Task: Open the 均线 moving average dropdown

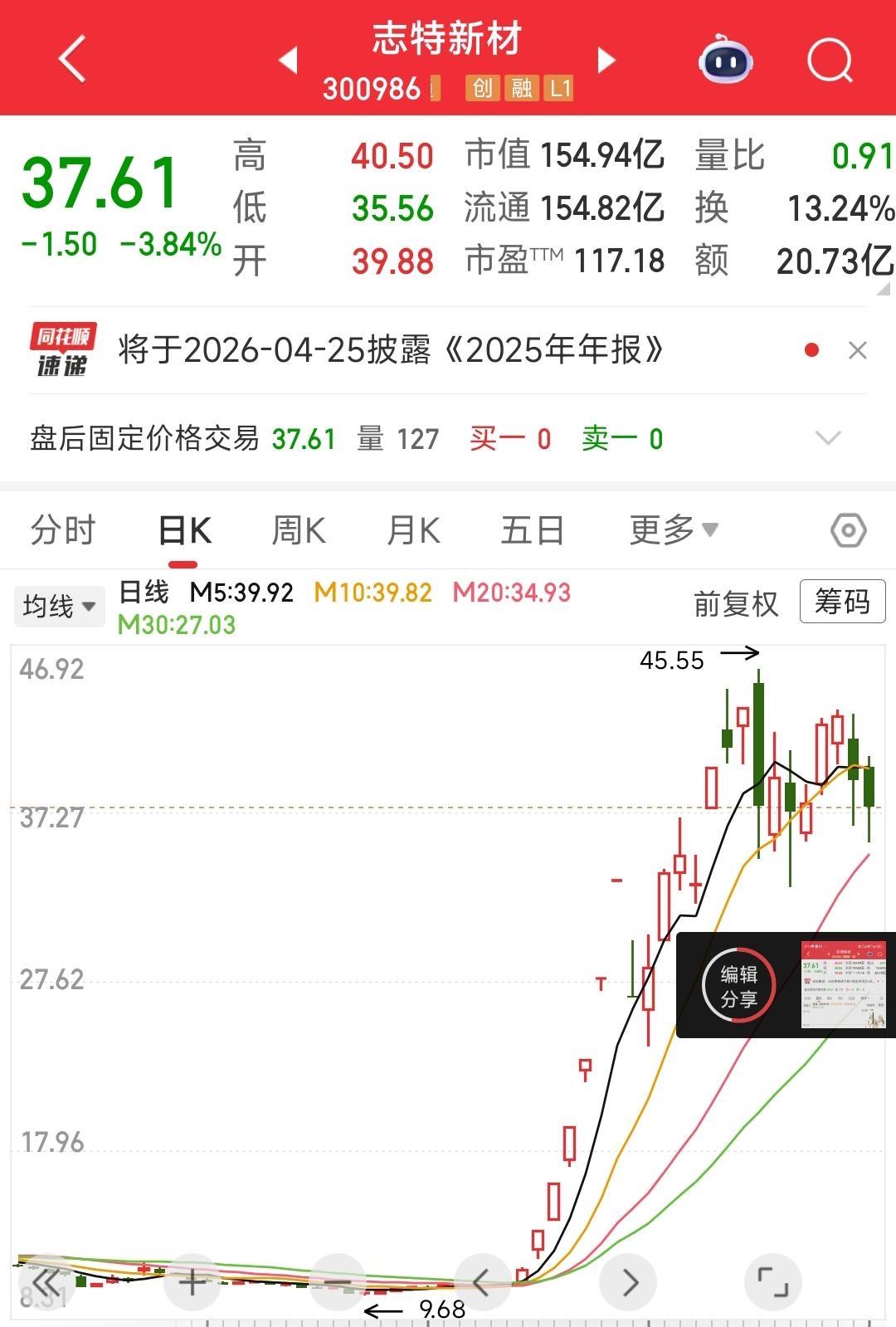Action: coord(59,606)
